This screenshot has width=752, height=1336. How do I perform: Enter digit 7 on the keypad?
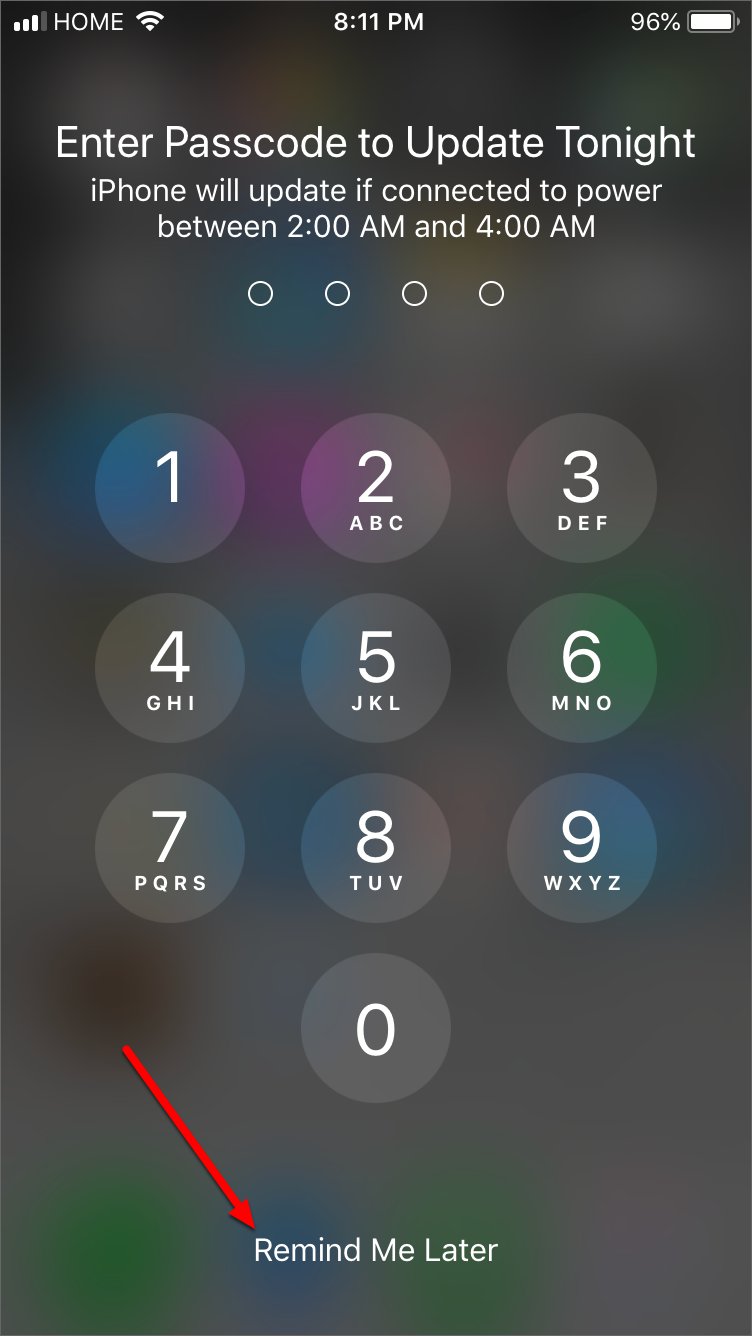point(170,848)
